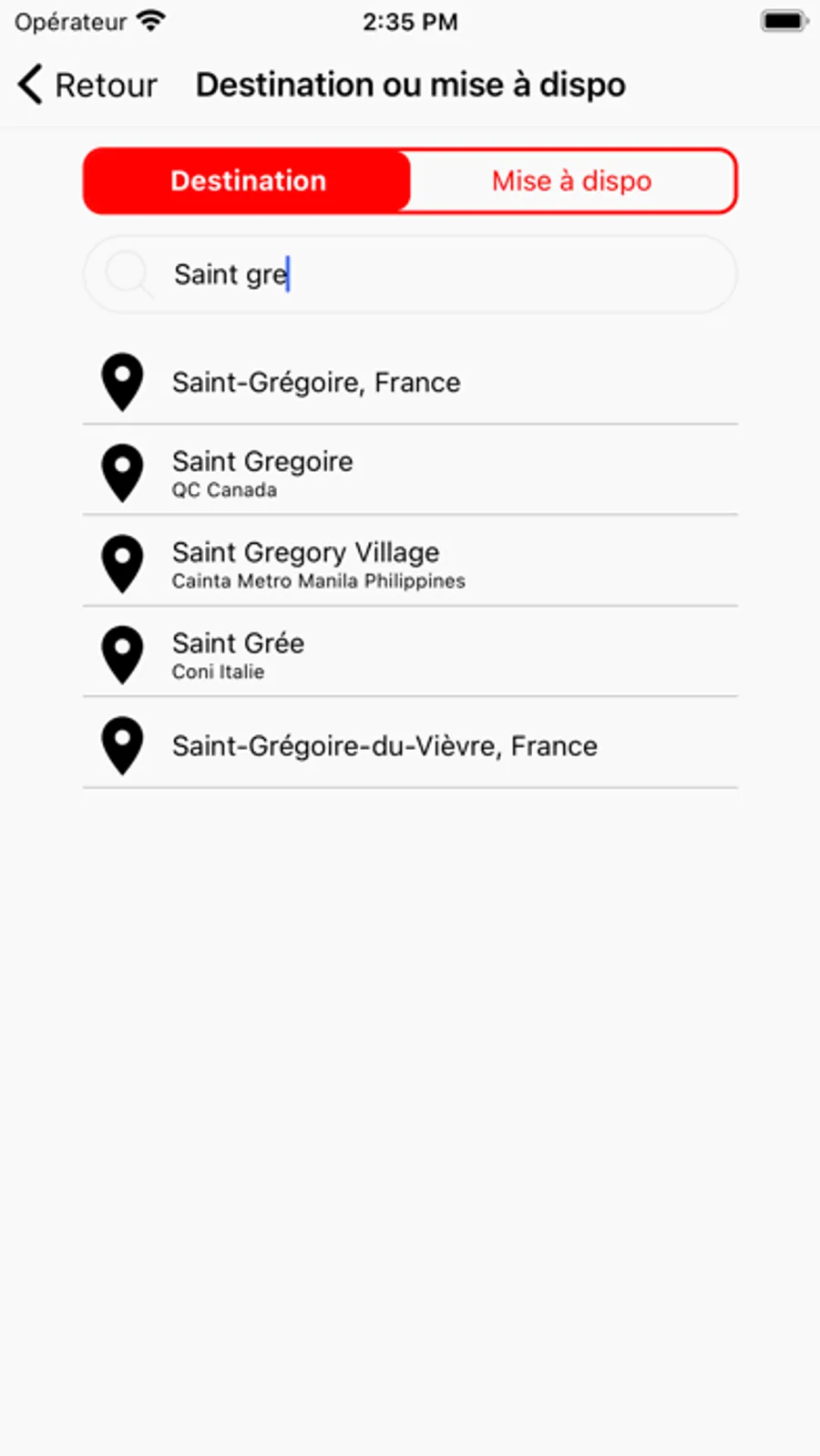Tap the location pin next to Saint-Grégoire, France
Image resolution: width=820 pixels, height=1456 pixels.
[x=121, y=382]
